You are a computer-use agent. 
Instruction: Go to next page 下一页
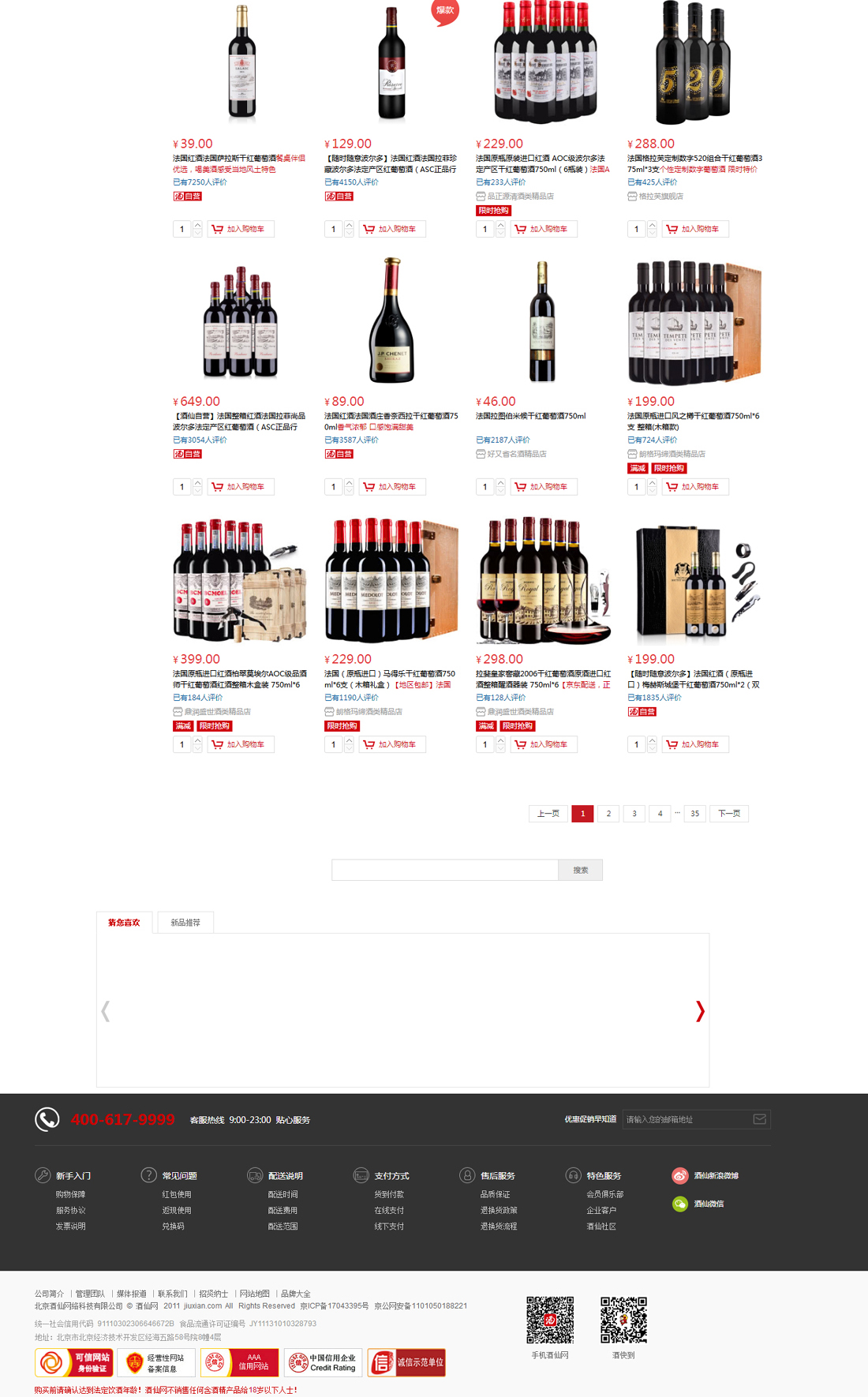[729, 814]
